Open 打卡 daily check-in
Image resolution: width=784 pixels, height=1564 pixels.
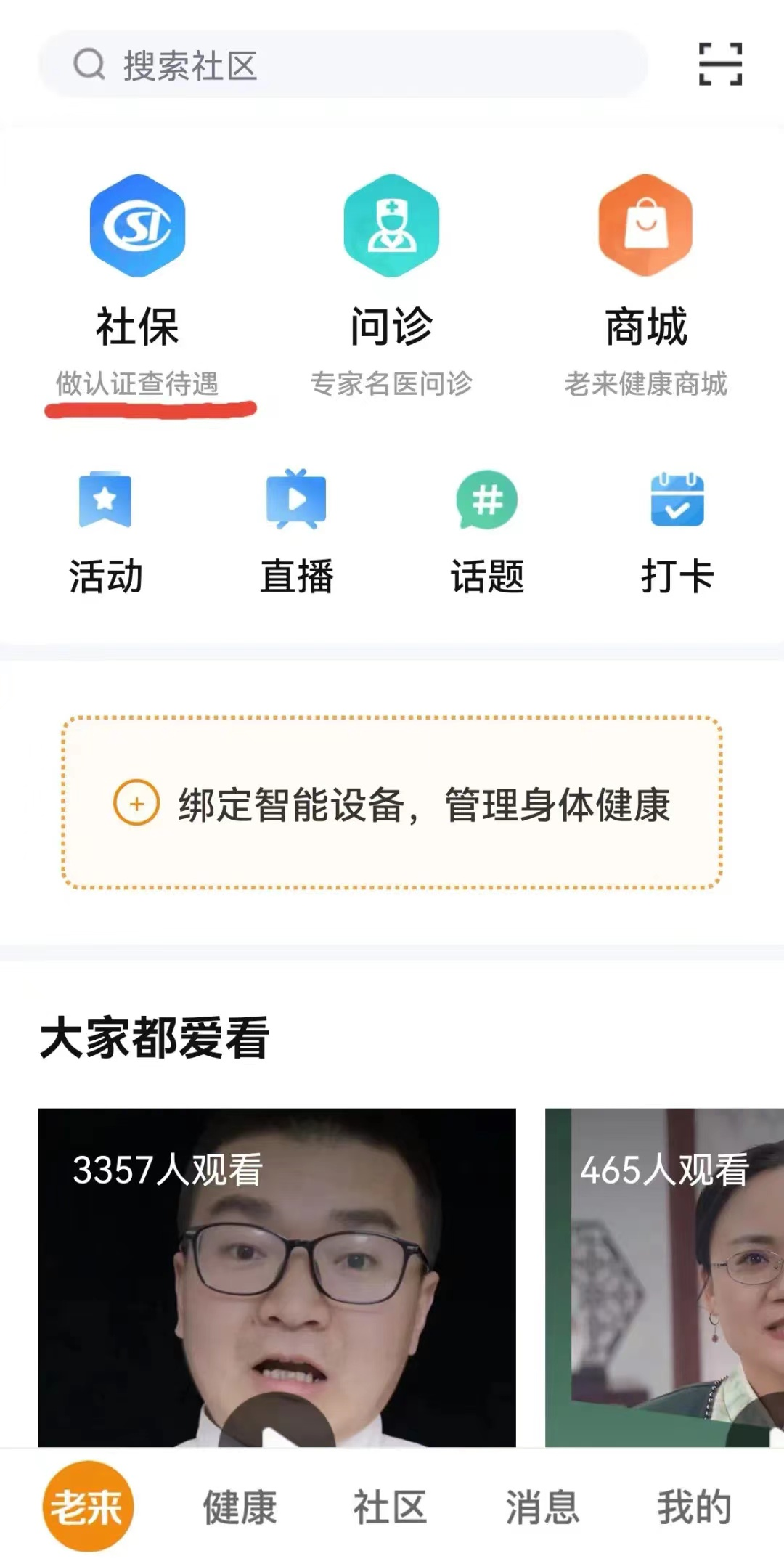677,534
